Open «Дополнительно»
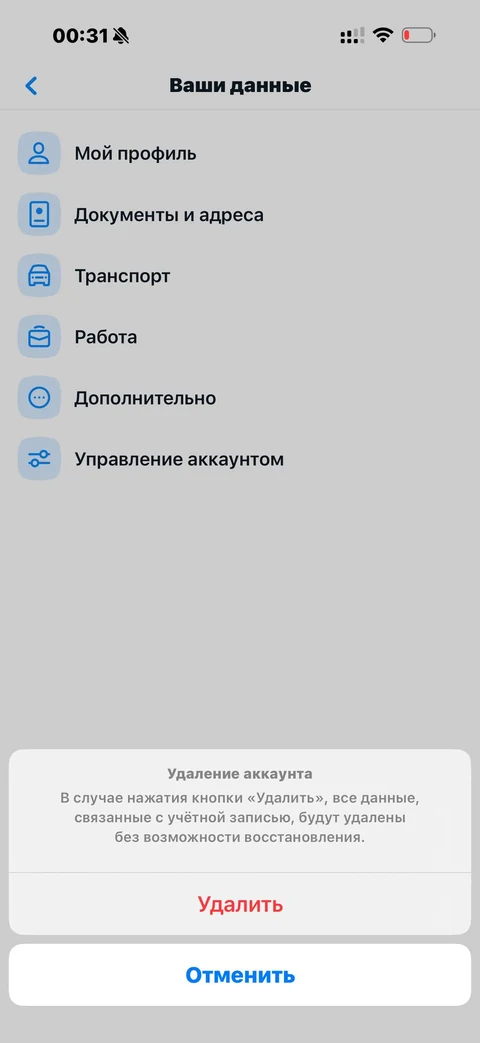The height and width of the screenshot is (1043, 480). coord(240,398)
